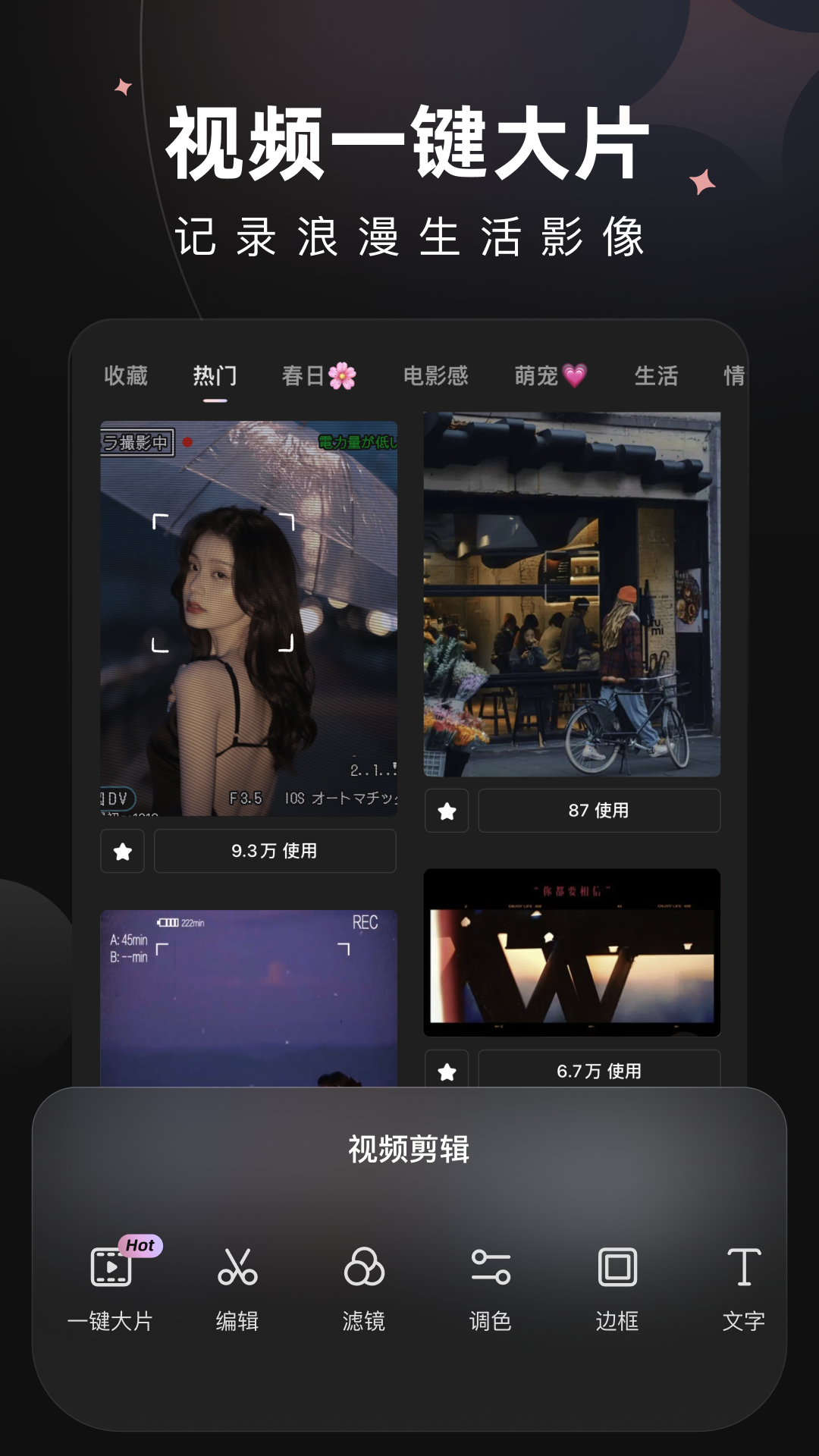Switch to the 电影感 category
The height and width of the screenshot is (1456, 819).
[x=436, y=376]
